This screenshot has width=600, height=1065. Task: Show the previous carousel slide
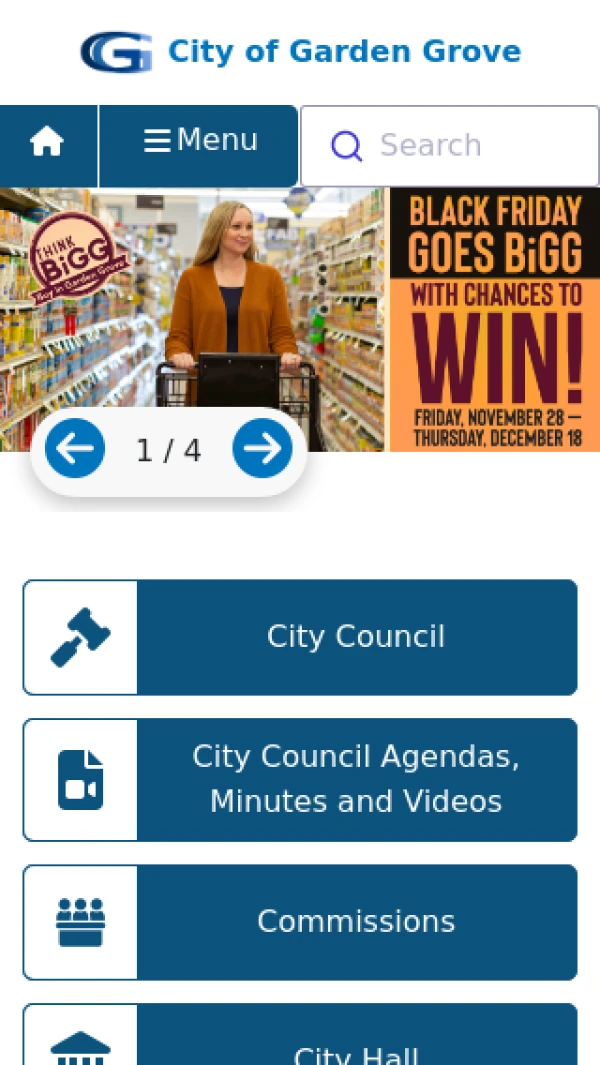75,449
